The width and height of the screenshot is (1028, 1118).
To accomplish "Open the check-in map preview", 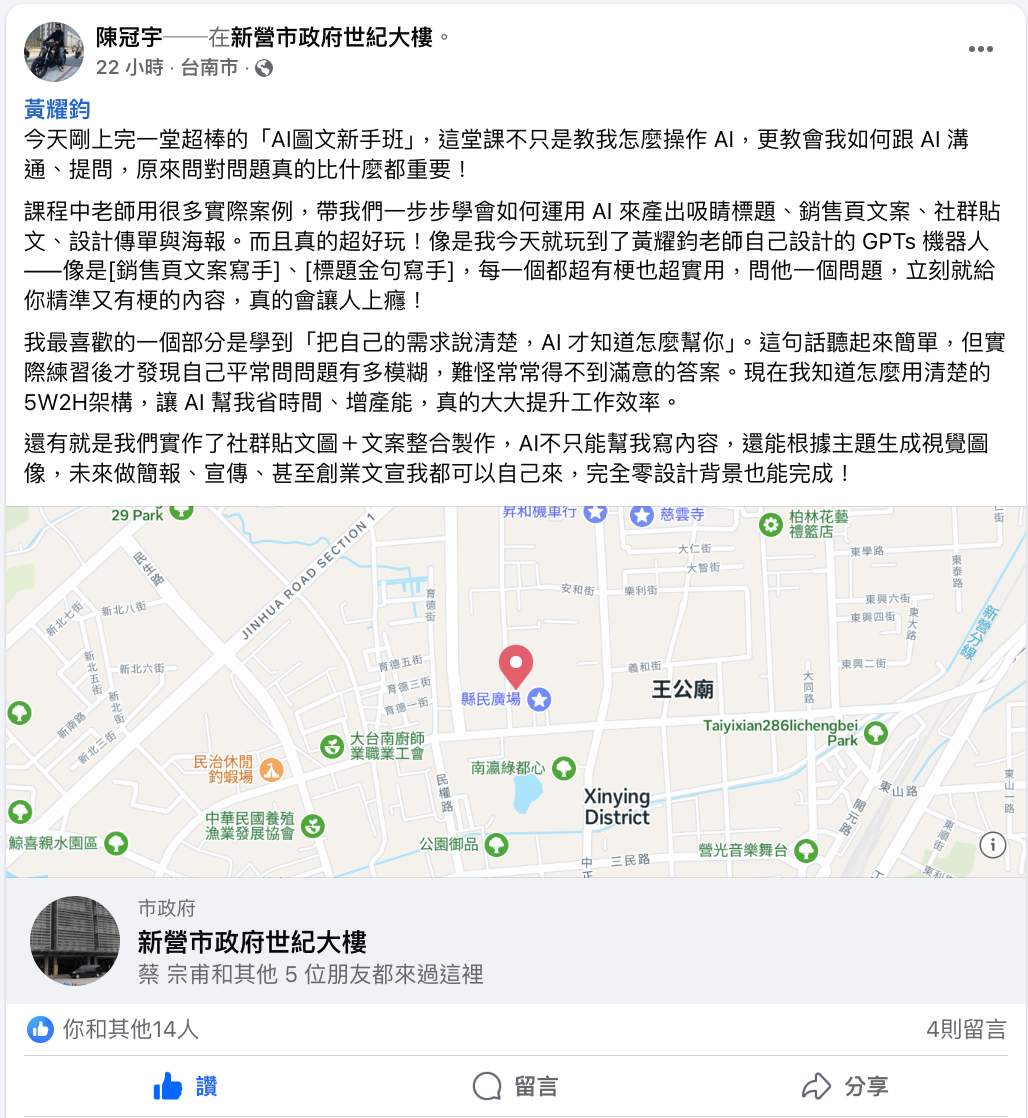I will (x=516, y=691).
